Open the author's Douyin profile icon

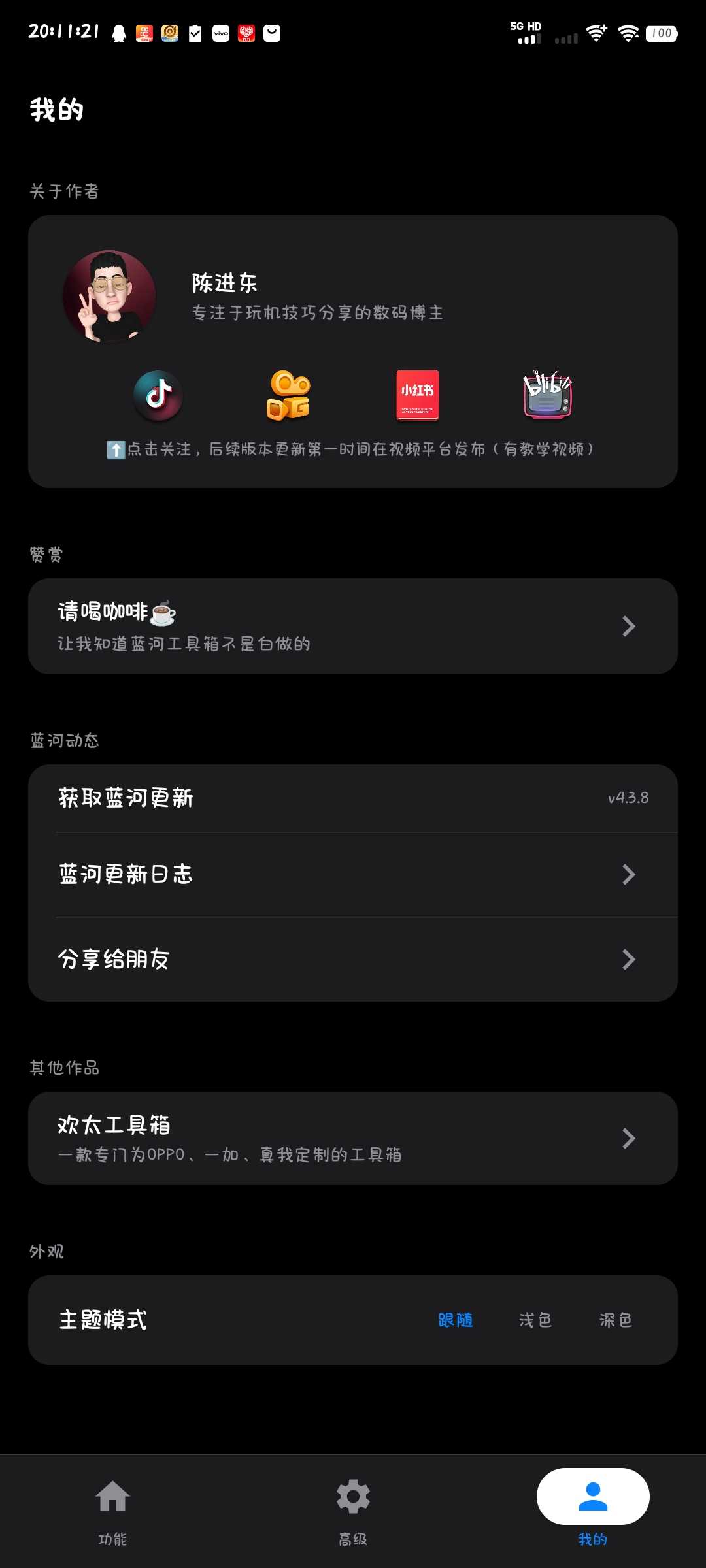[x=158, y=395]
